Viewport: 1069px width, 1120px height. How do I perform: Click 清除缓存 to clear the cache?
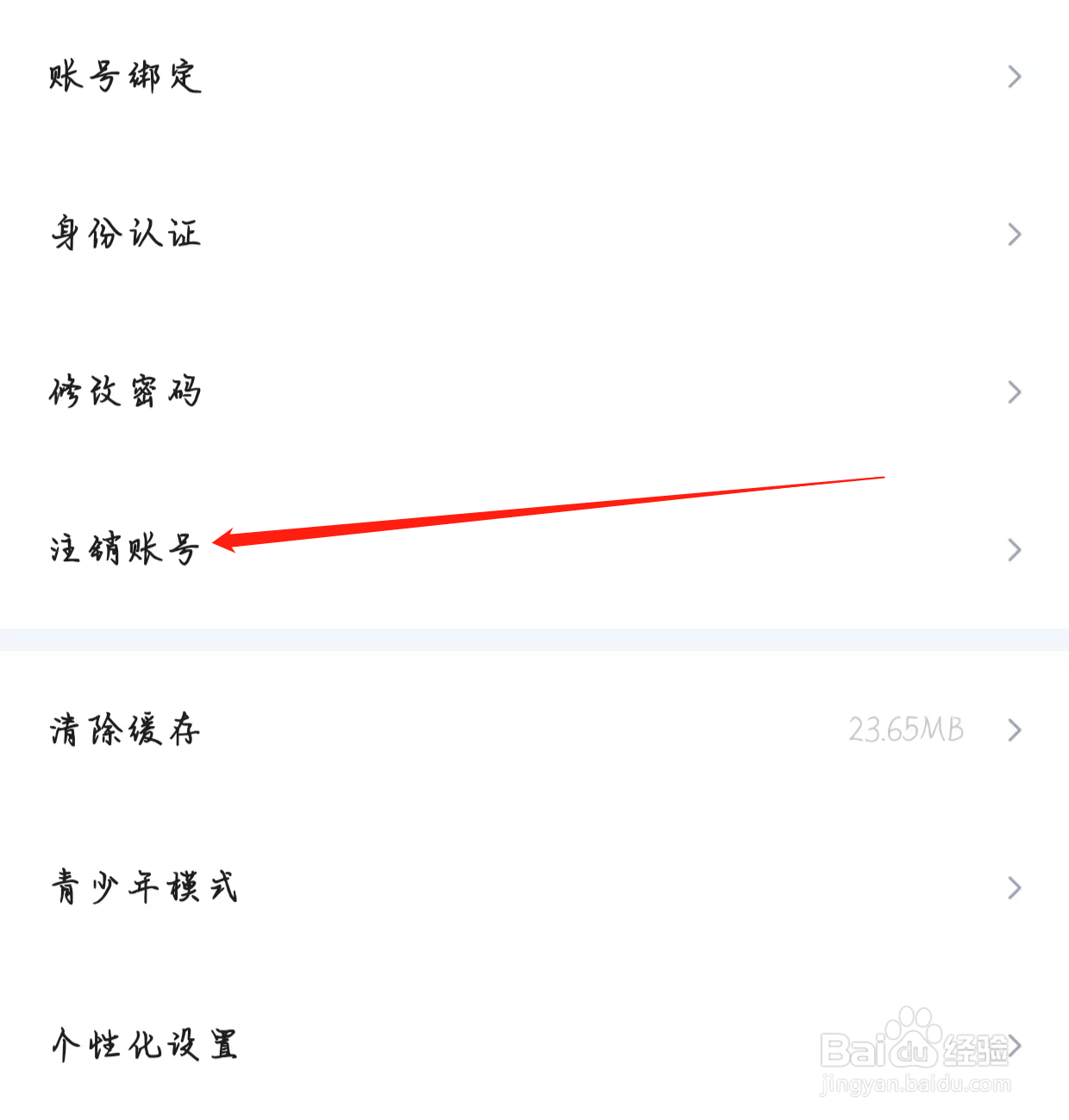(x=123, y=730)
